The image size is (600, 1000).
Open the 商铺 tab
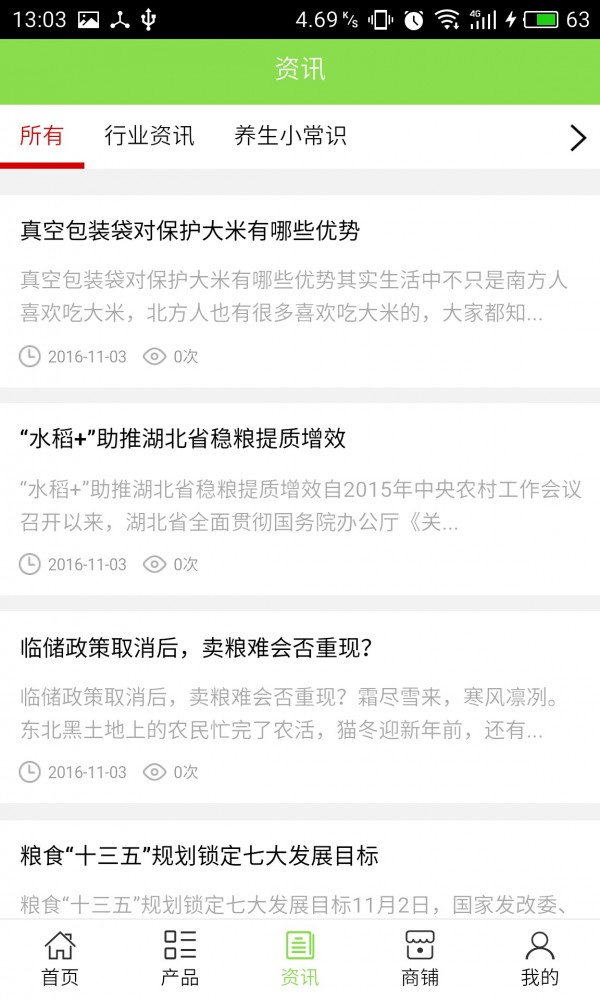tap(420, 958)
